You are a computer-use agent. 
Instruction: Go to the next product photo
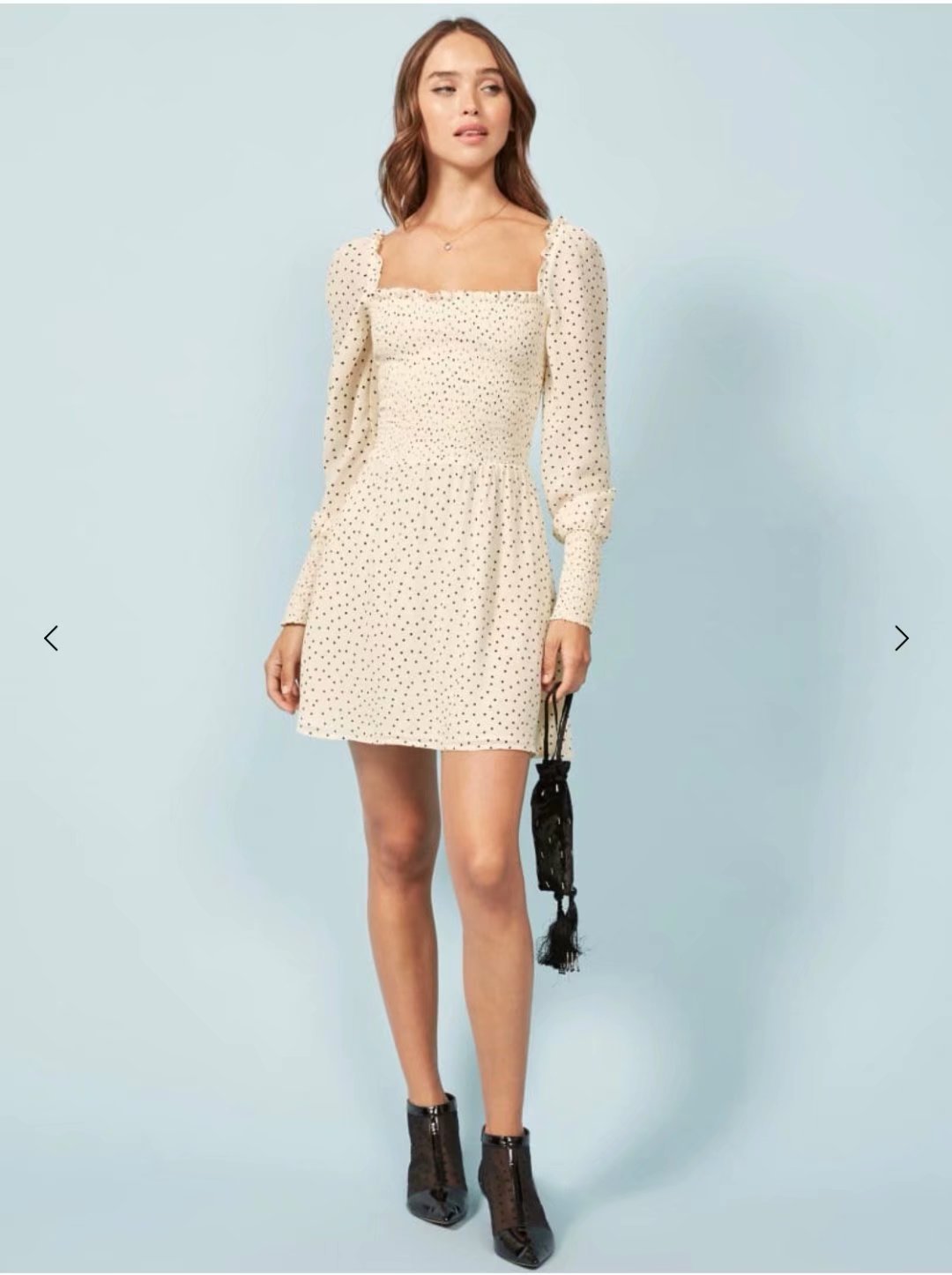(901, 638)
